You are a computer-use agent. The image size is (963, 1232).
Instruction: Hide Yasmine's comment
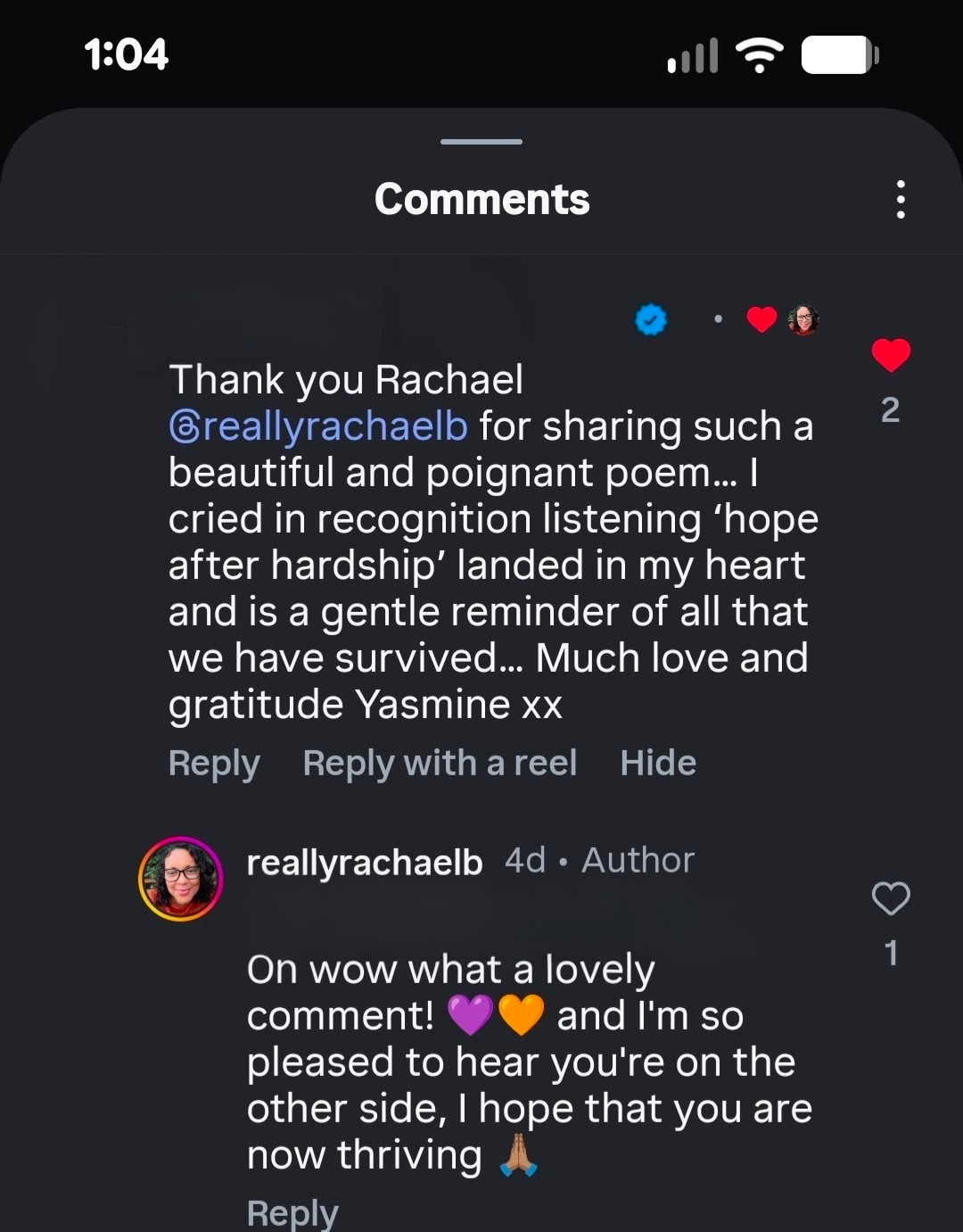(x=658, y=763)
